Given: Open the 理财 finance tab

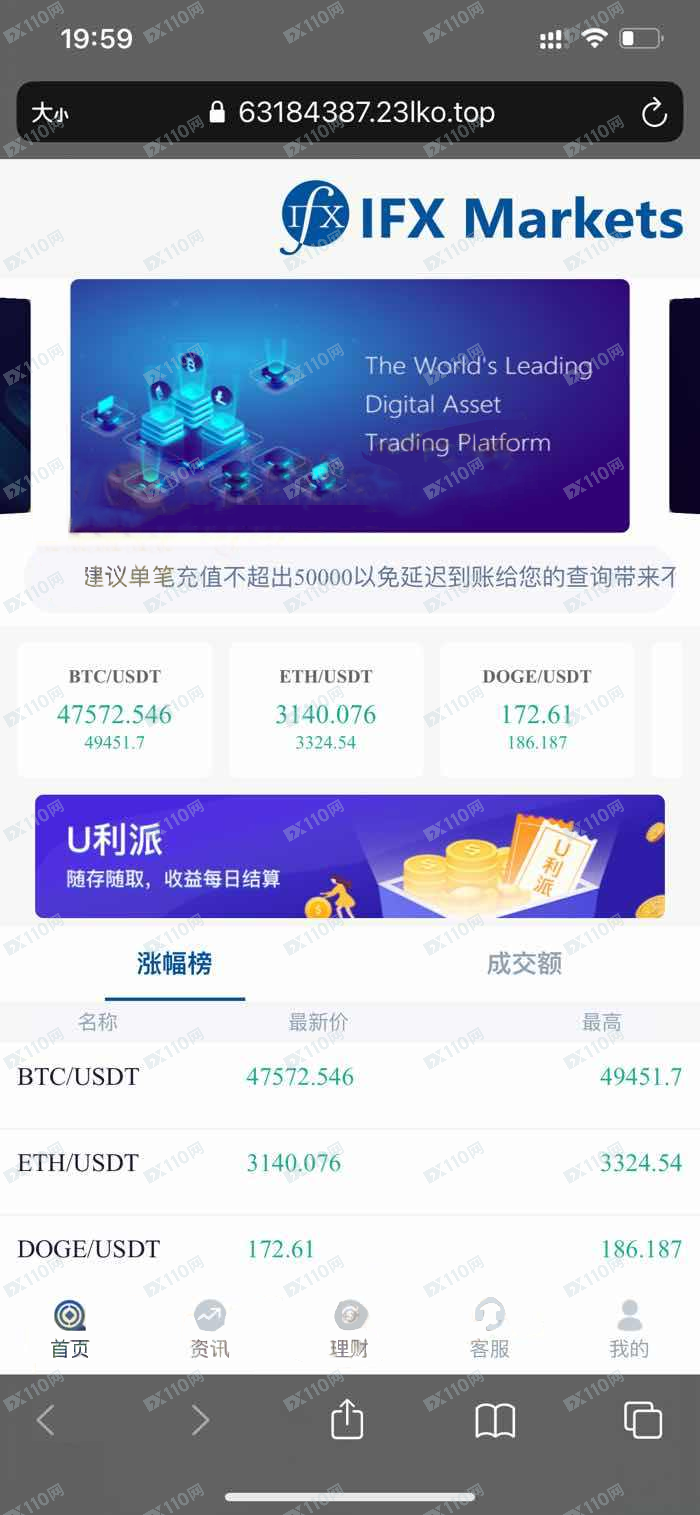Looking at the screenshot, I should pos(350,1330).
